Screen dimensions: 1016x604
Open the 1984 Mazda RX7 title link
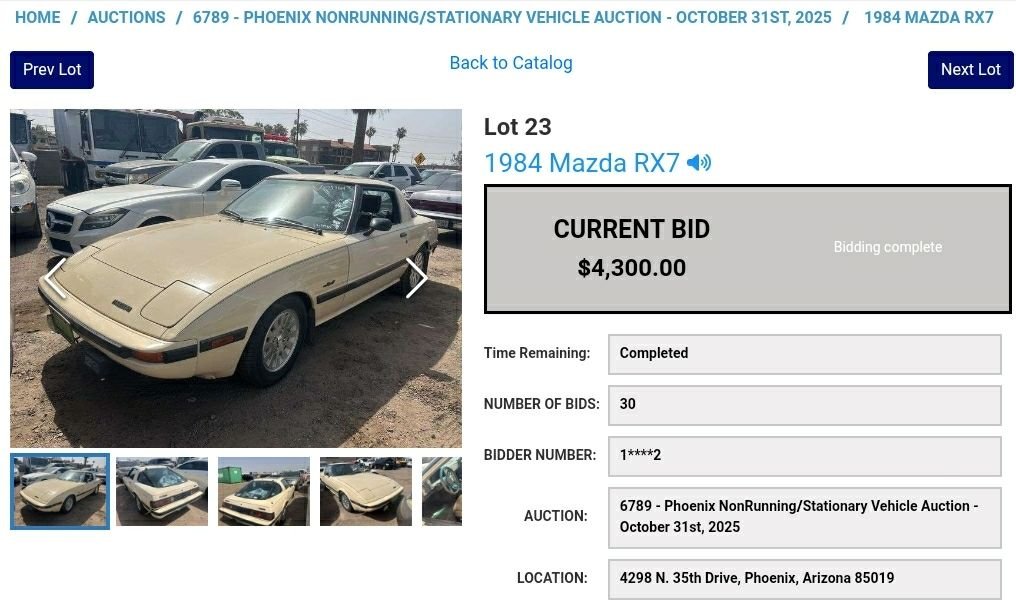(581, 163)
